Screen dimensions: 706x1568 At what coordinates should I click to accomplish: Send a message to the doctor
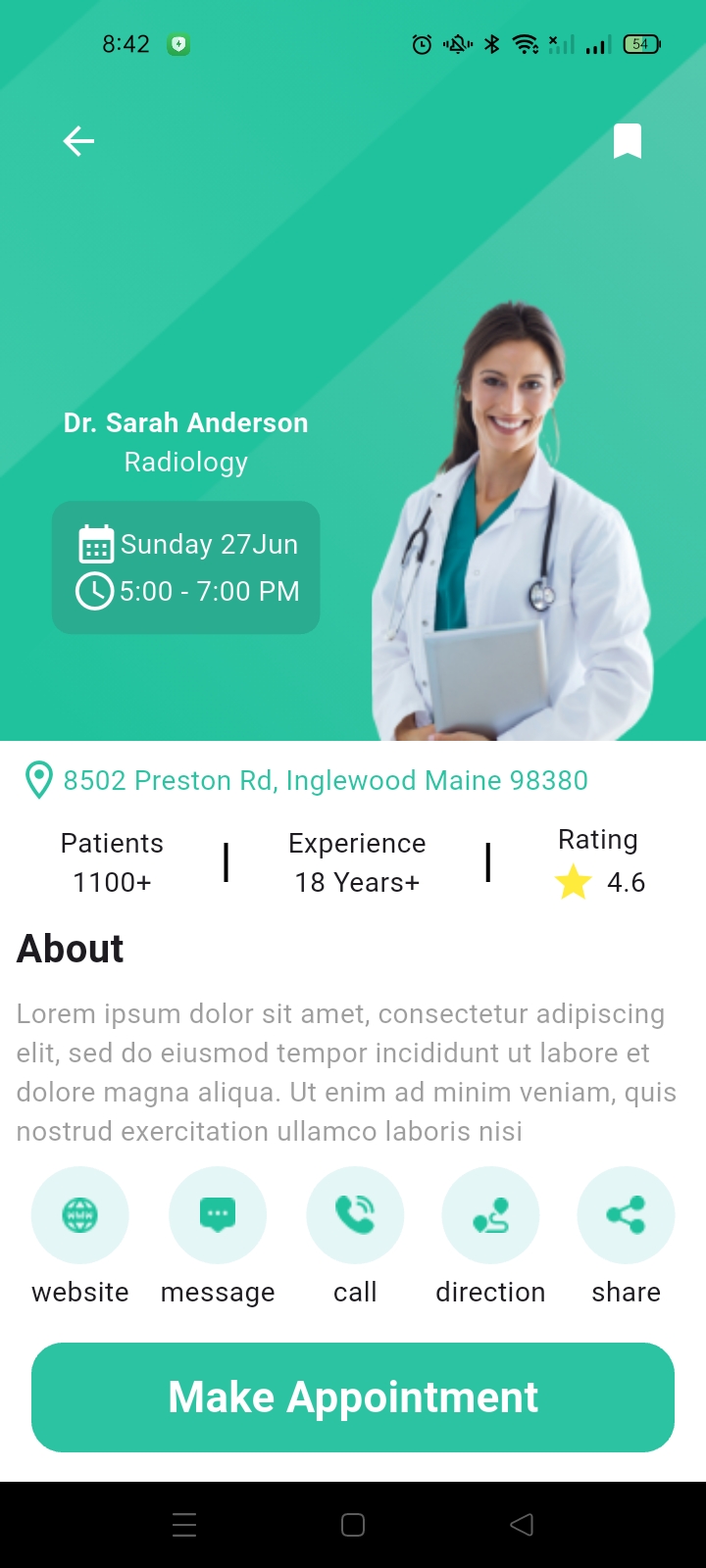tap(218, 1215)
